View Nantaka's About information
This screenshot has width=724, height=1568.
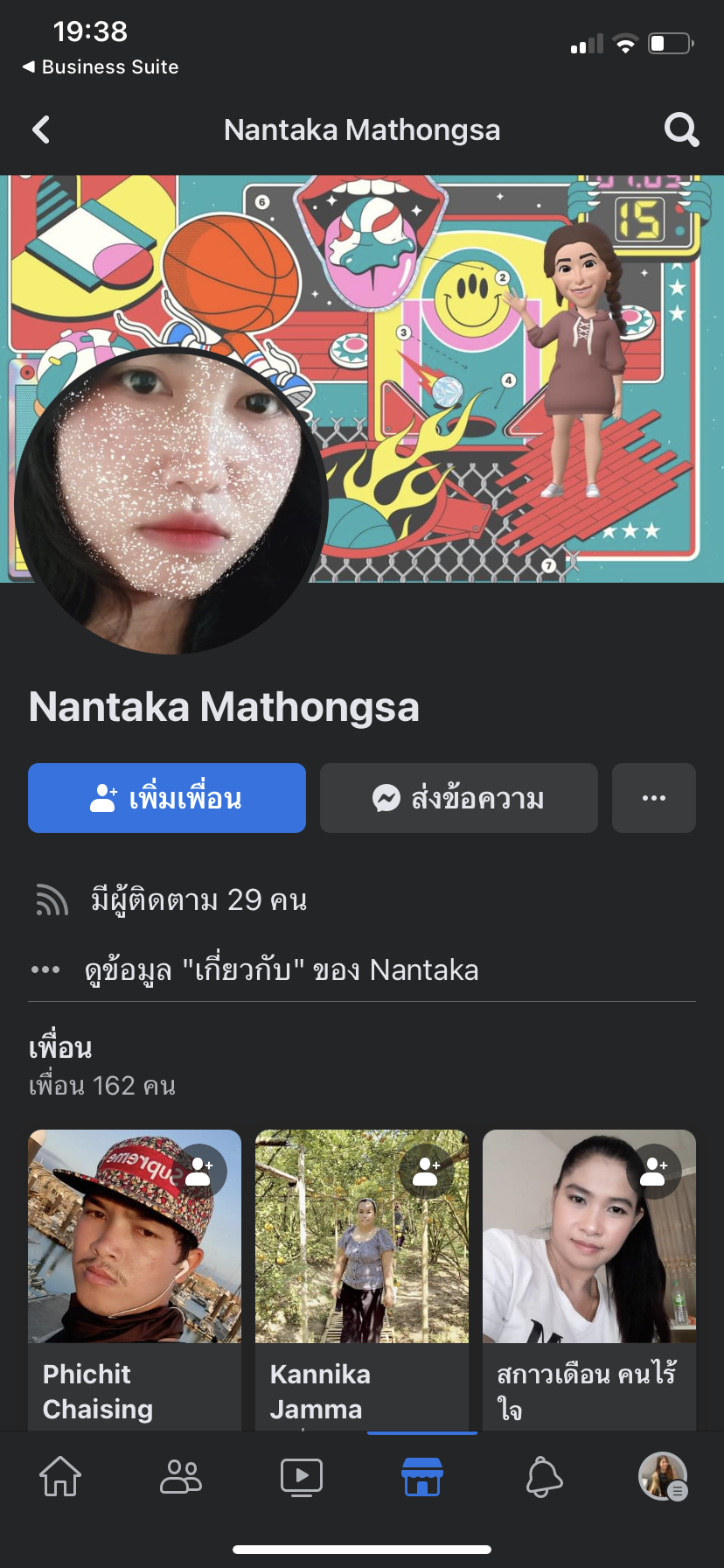[281, 970]
